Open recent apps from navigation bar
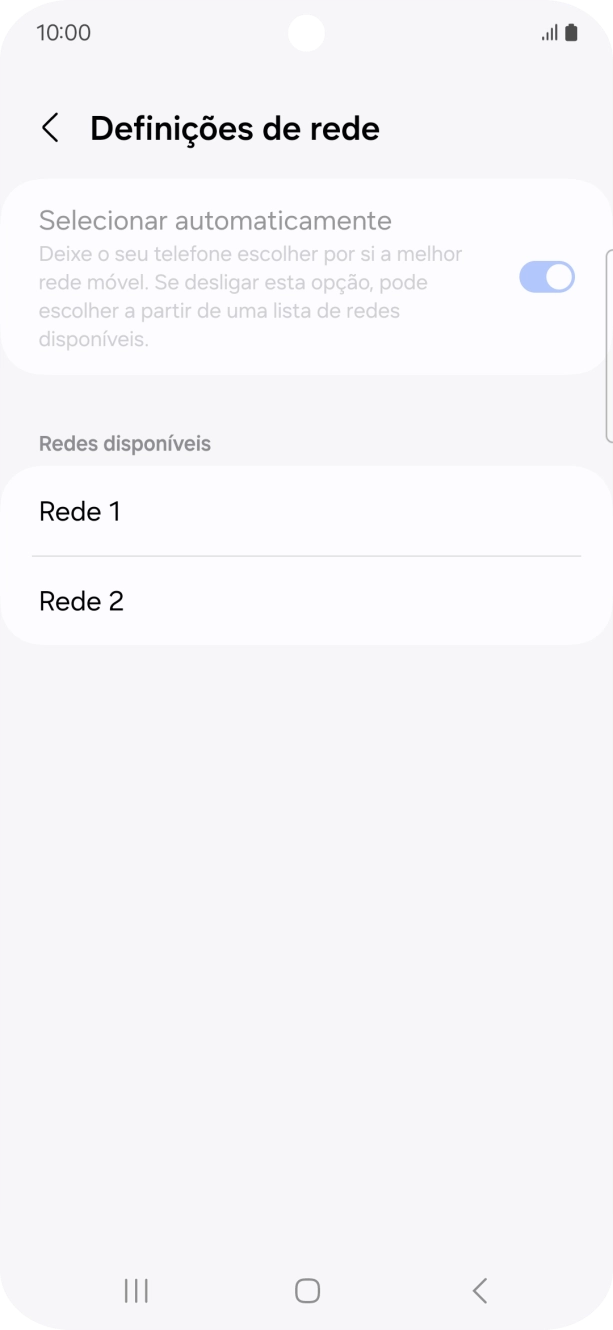 click(136, 1290)
